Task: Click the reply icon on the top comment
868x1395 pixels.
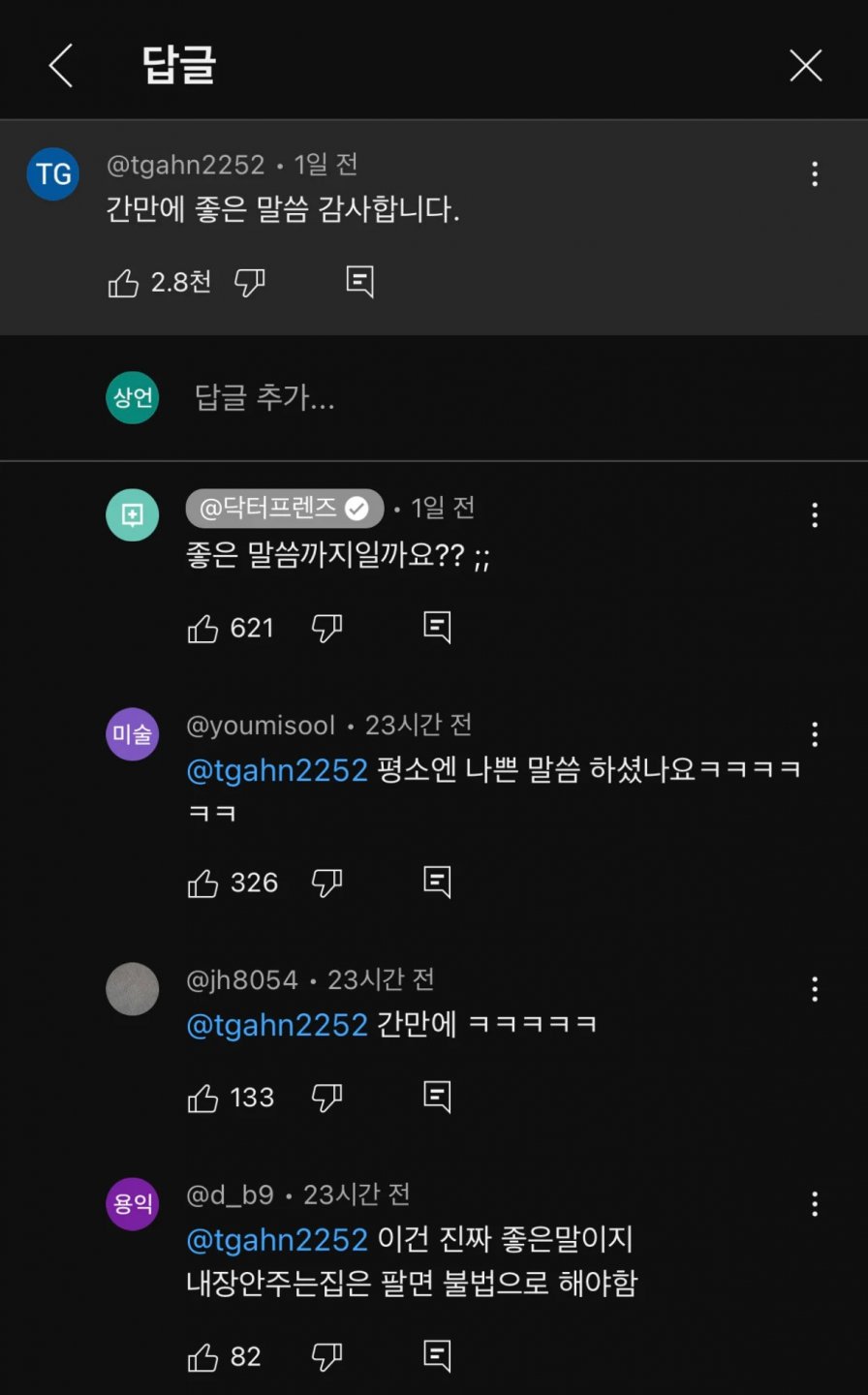Action: tap(359, 281)
